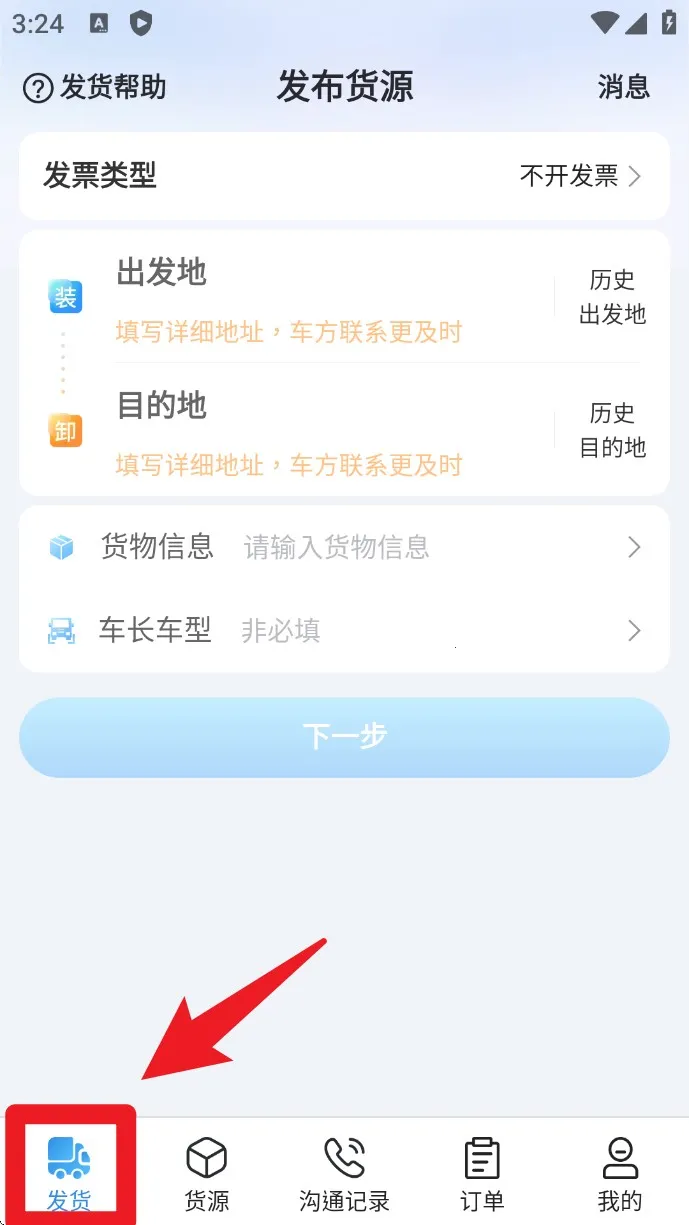
Task: Open 消息 messages
Action: point(623,88)
